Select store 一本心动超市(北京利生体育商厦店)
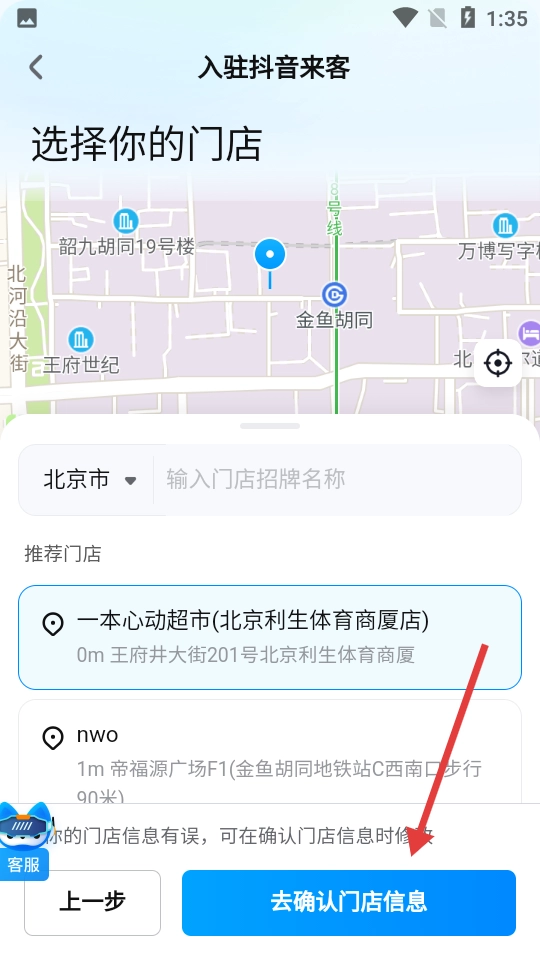The image size is (540, 960). 270,637
